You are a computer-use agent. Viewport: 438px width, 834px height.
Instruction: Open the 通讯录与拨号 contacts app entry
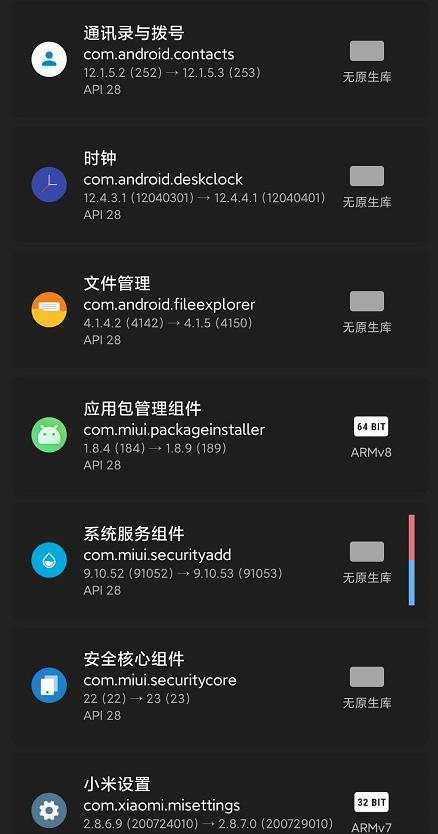click(219, 59)
